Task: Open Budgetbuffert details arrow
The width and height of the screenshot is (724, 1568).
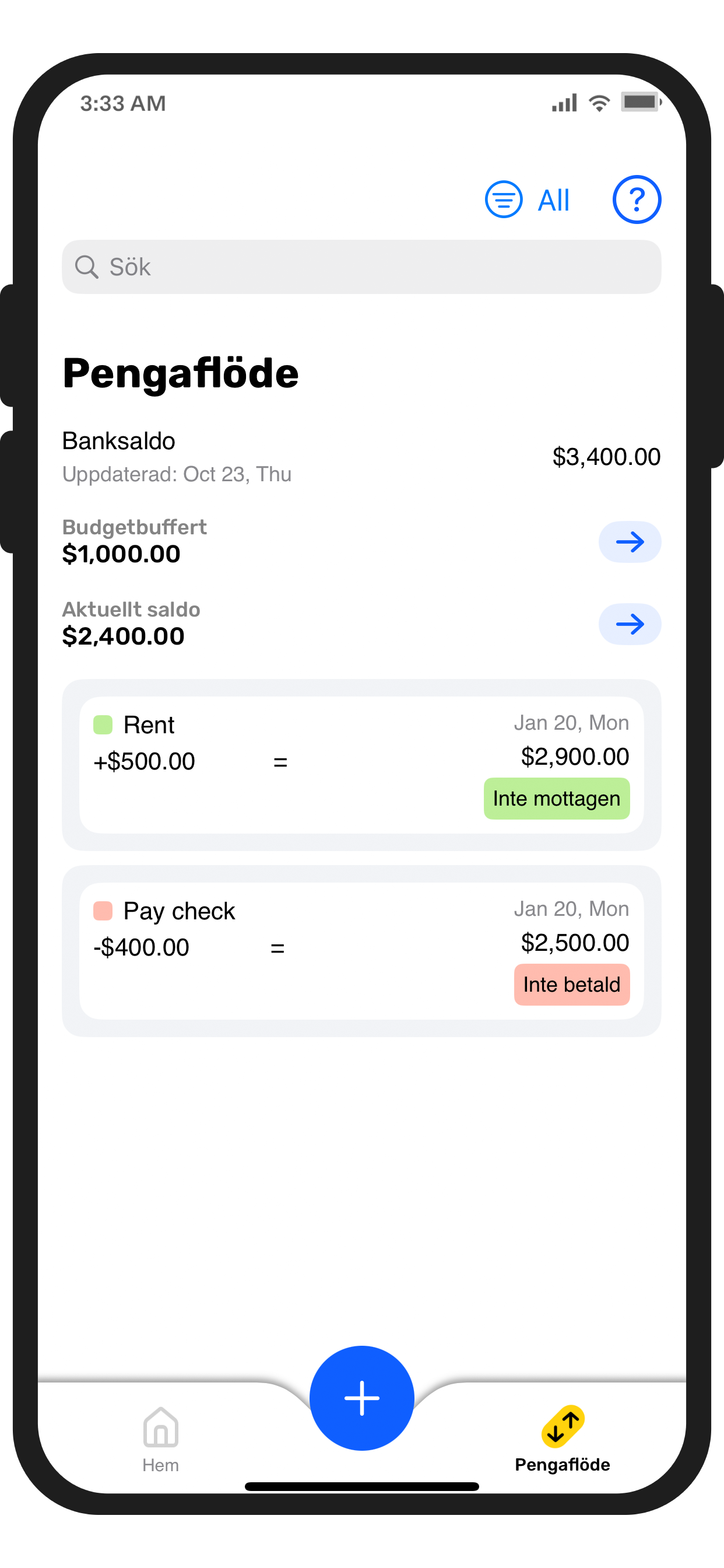Action: (x=629, y=541)
